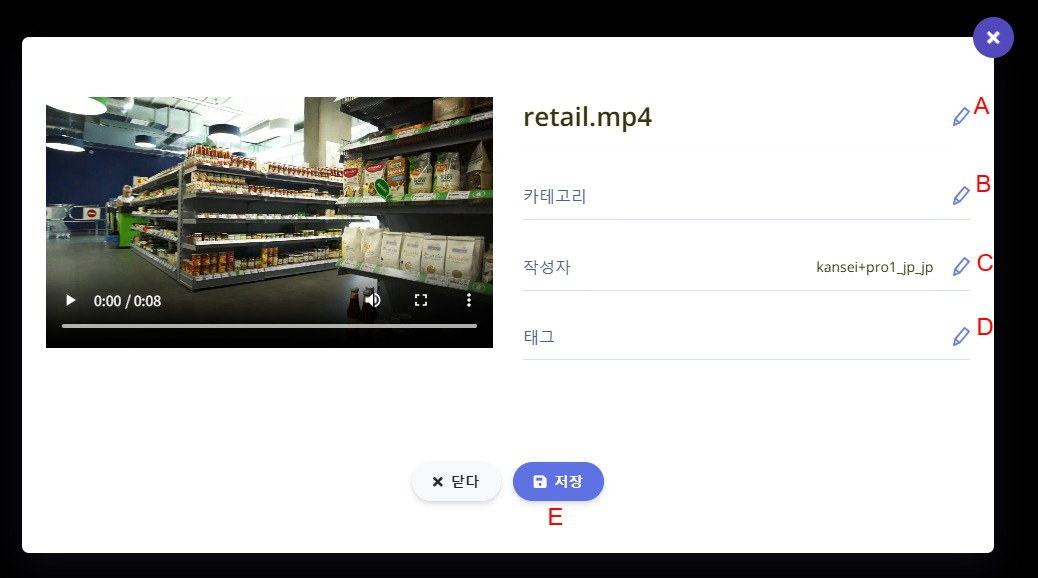This screenshot has width=1038, height=578.
Task: Mute the video sound
Action: 373,300
